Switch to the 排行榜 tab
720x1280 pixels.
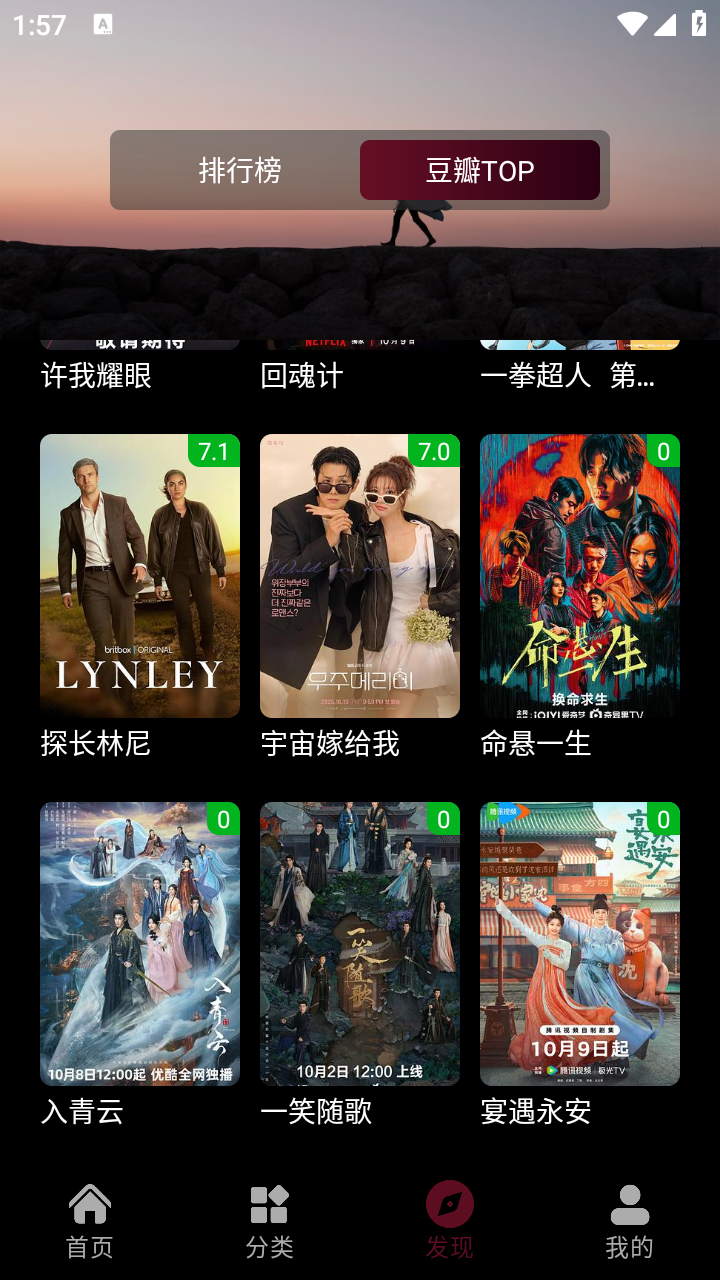coord(240,170)
